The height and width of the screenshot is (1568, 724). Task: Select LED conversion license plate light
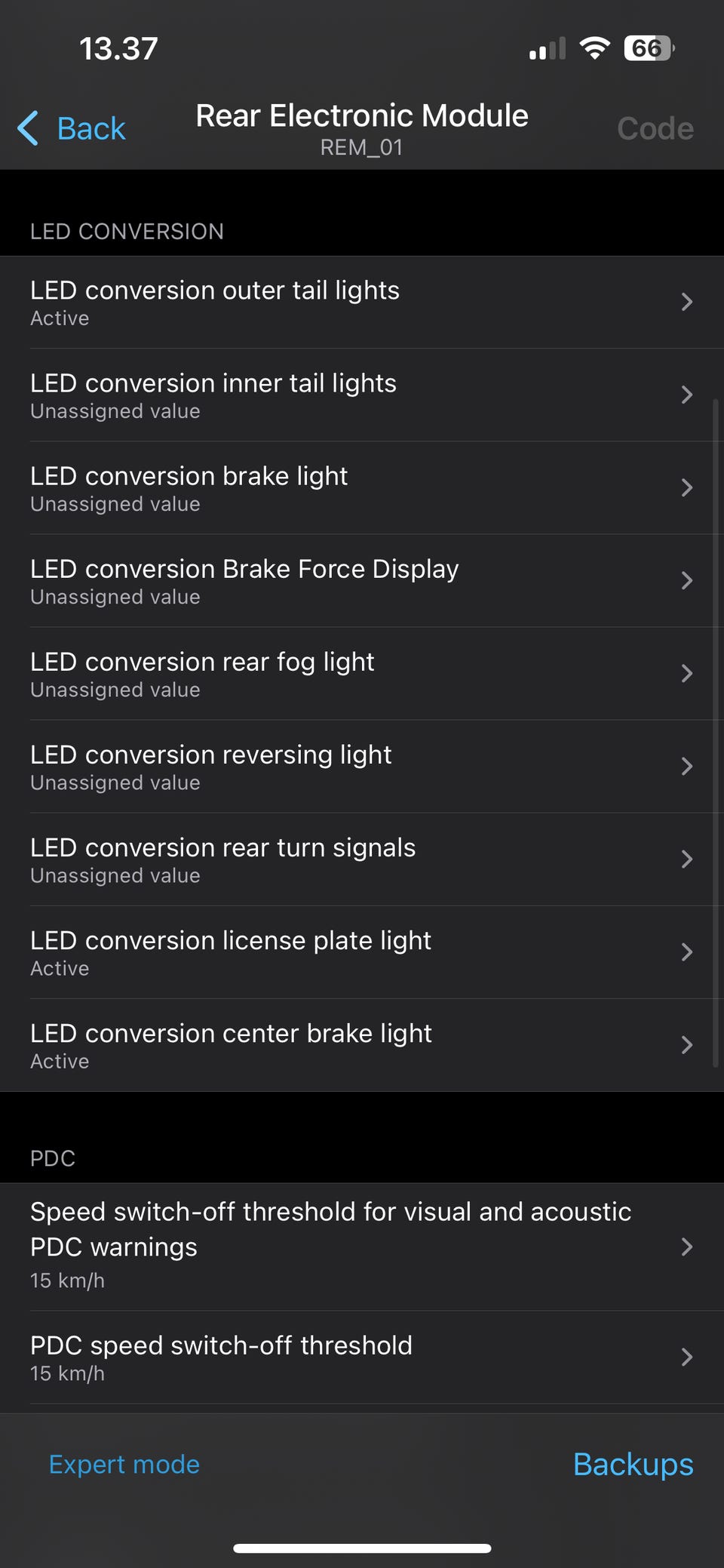pos(362,952)
